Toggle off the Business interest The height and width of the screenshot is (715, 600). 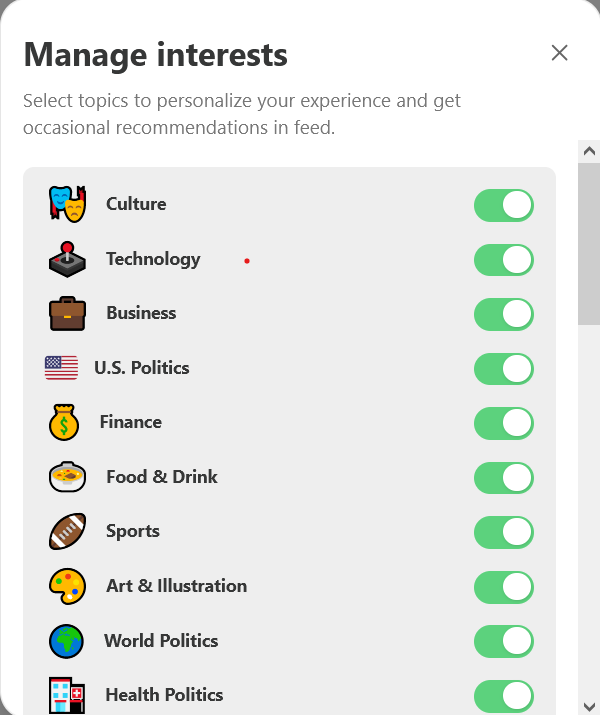pyautogui.click(x=503, y=314)
